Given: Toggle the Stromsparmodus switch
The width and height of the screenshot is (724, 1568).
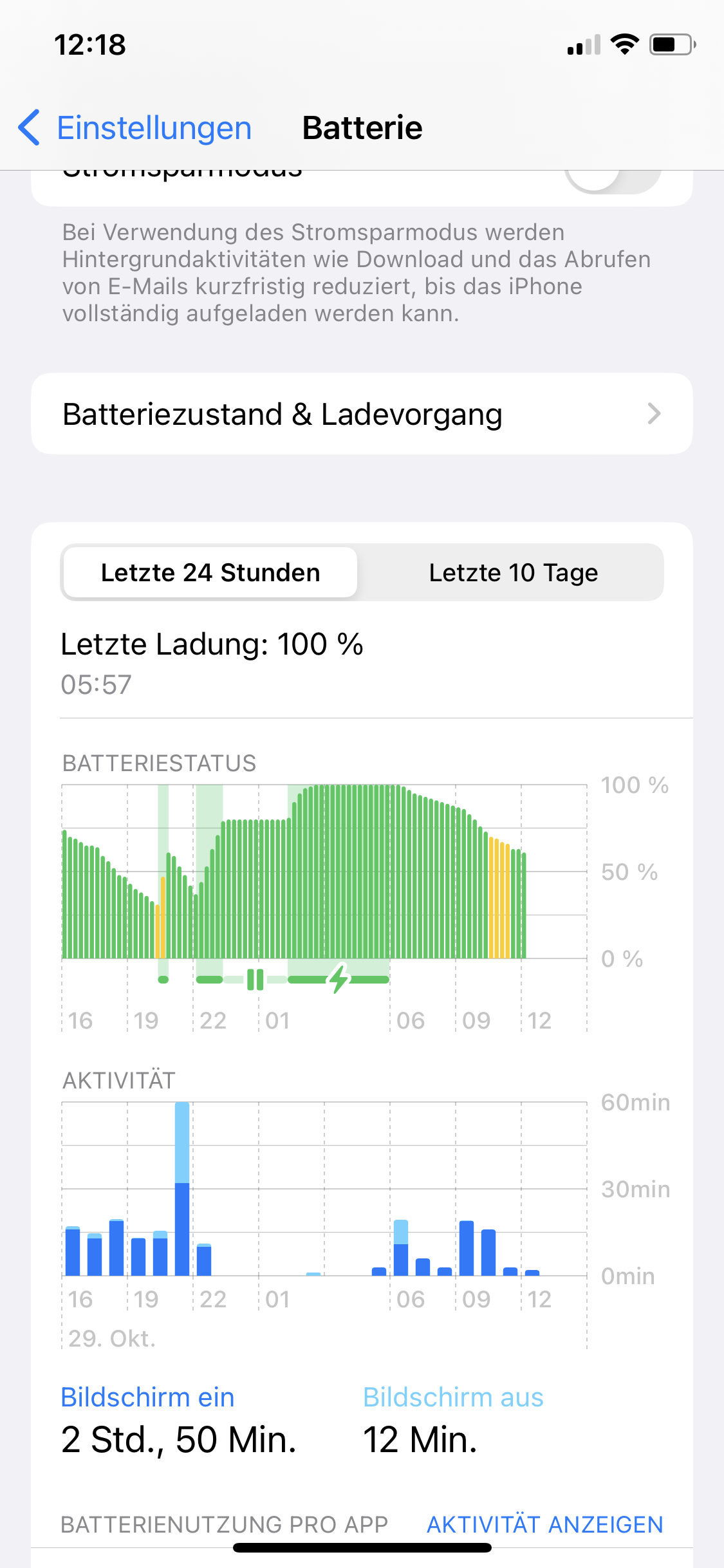Looking at the screenshot, I should [x=613, y=178].
